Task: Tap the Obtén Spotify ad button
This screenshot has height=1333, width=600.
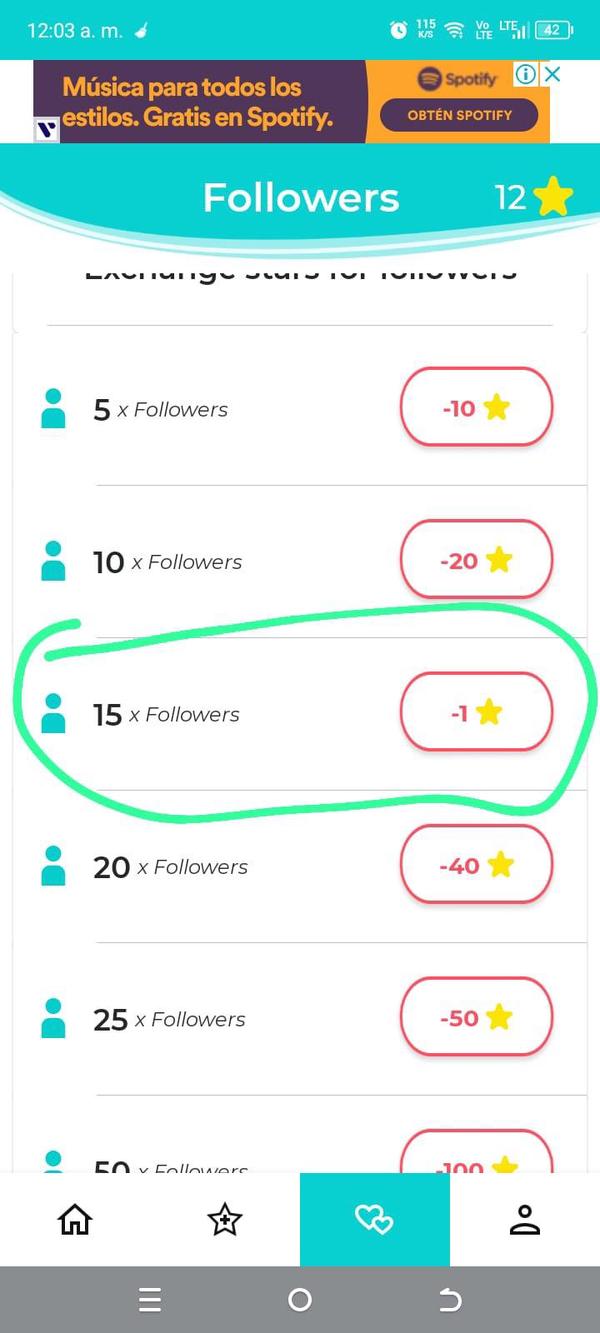Action: tap(459, 115)
